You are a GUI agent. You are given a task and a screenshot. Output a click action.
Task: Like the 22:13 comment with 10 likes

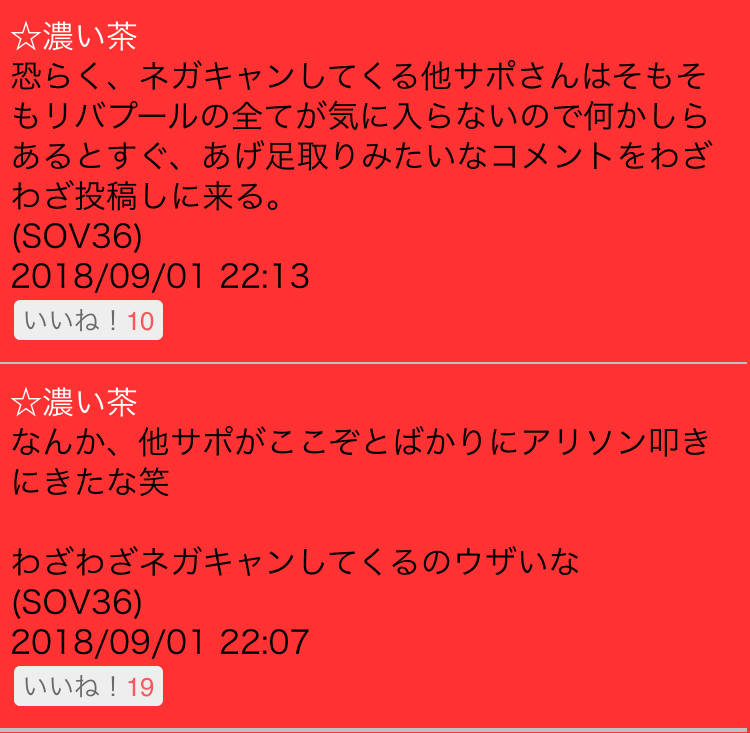(x=88, y=321)
